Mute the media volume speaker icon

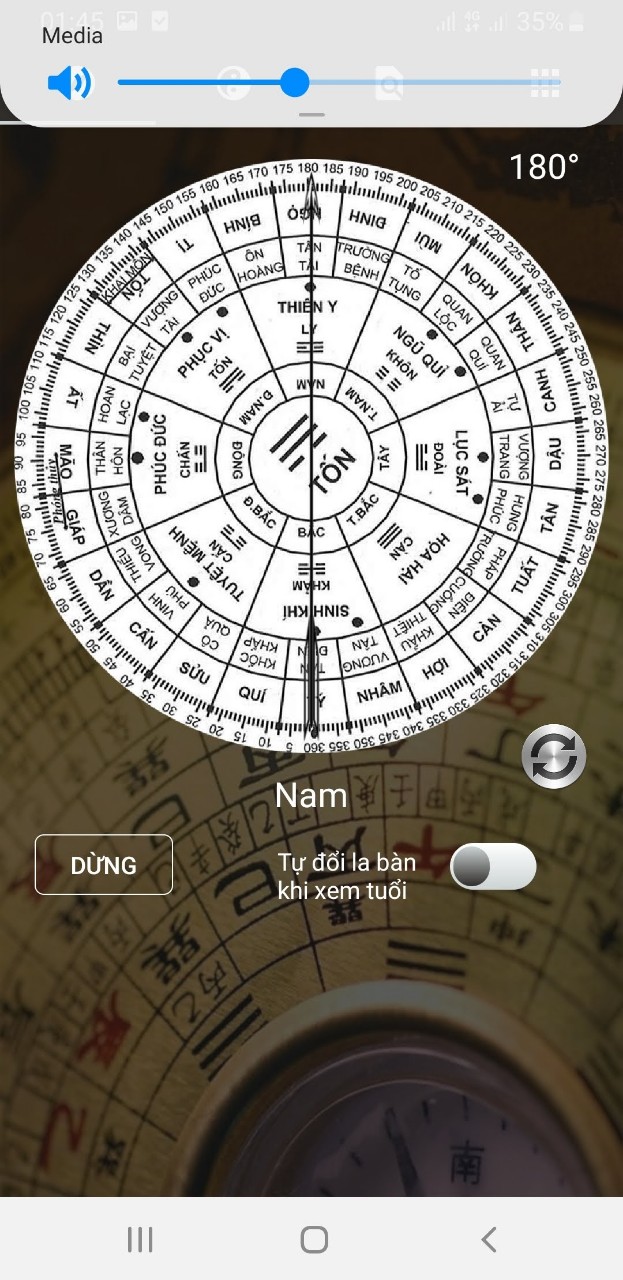pos(70,83)
